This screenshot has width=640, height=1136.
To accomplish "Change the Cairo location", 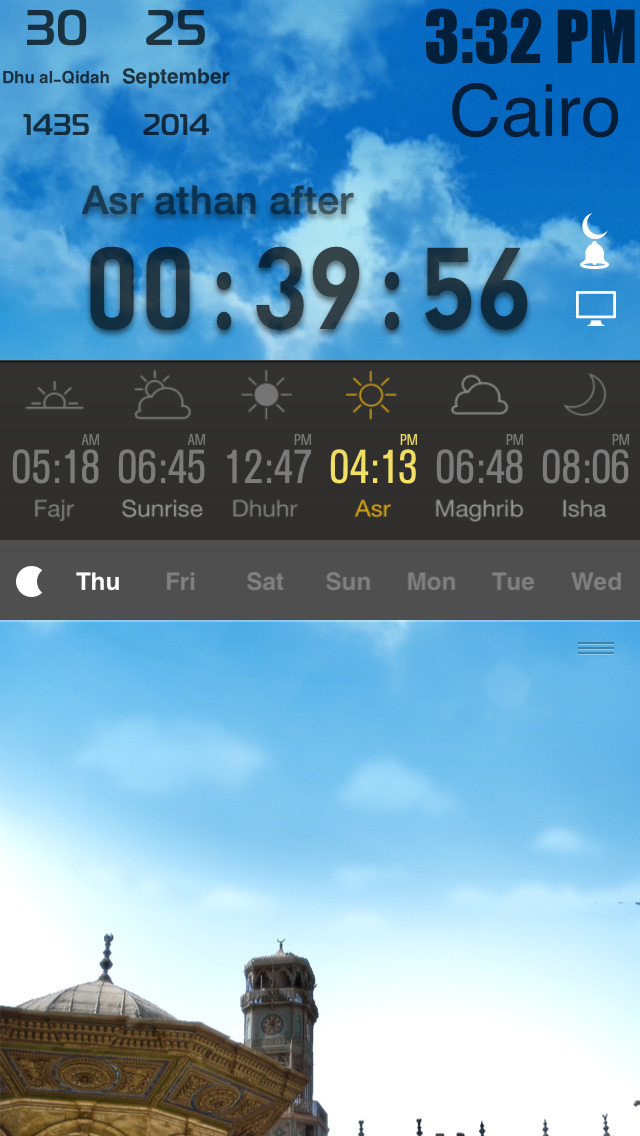I will [x=535, y=112].
